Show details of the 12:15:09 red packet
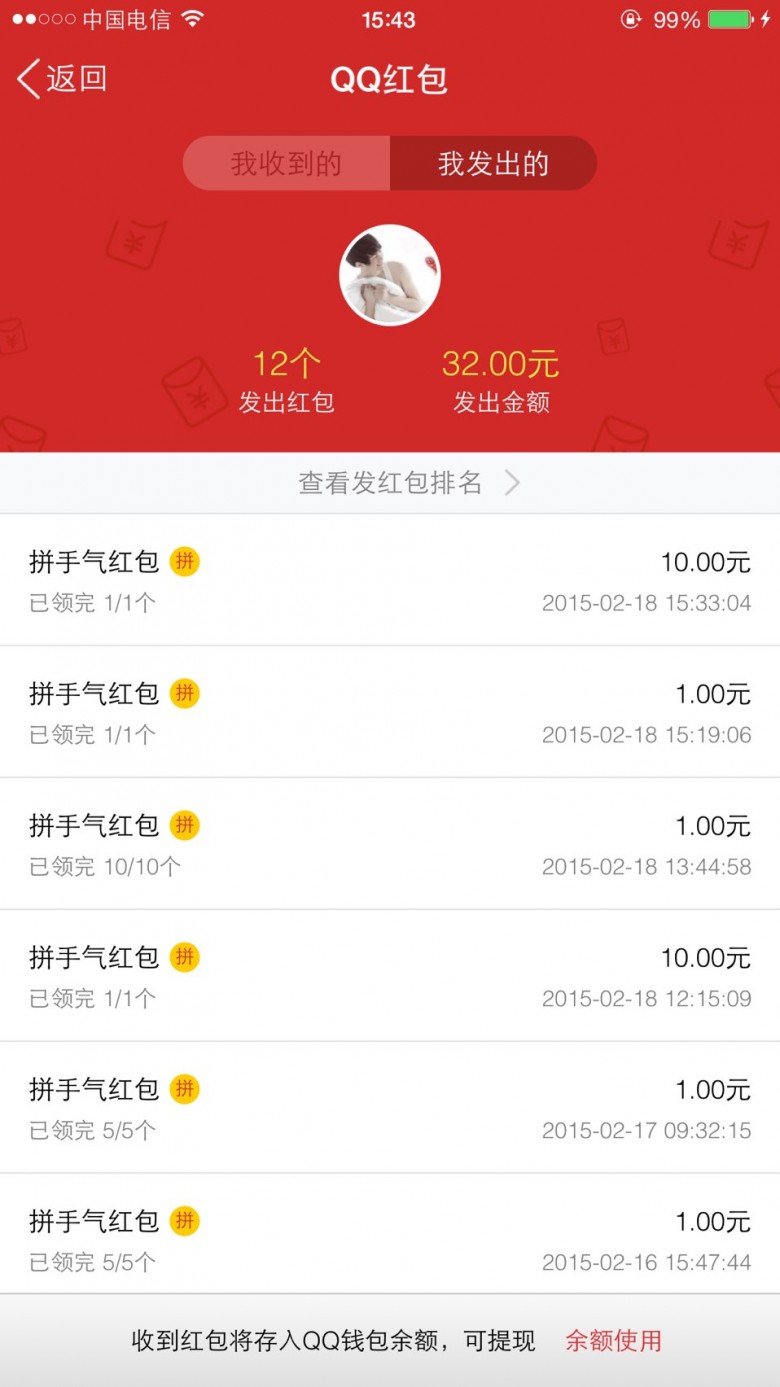 click(x=390, y=976)
